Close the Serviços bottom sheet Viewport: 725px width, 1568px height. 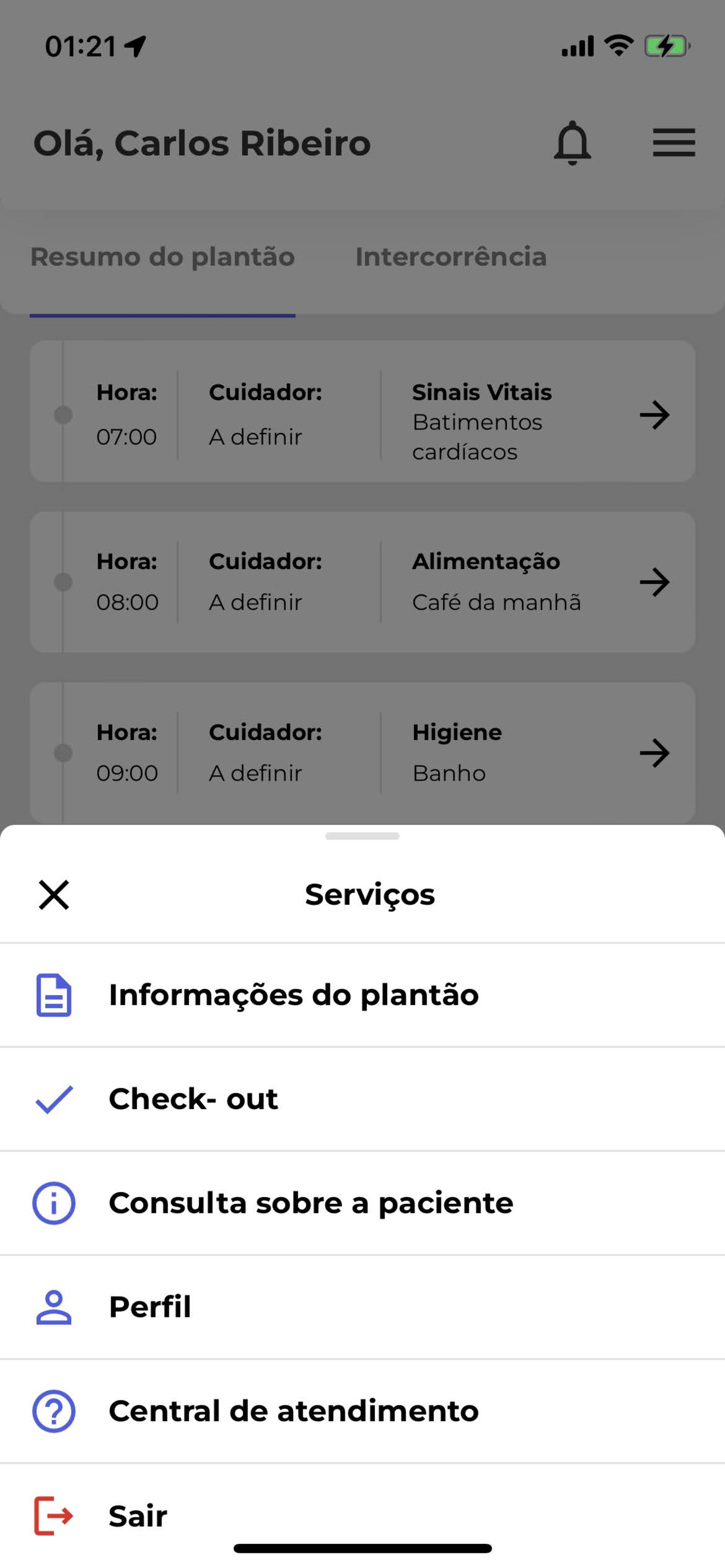54,895
